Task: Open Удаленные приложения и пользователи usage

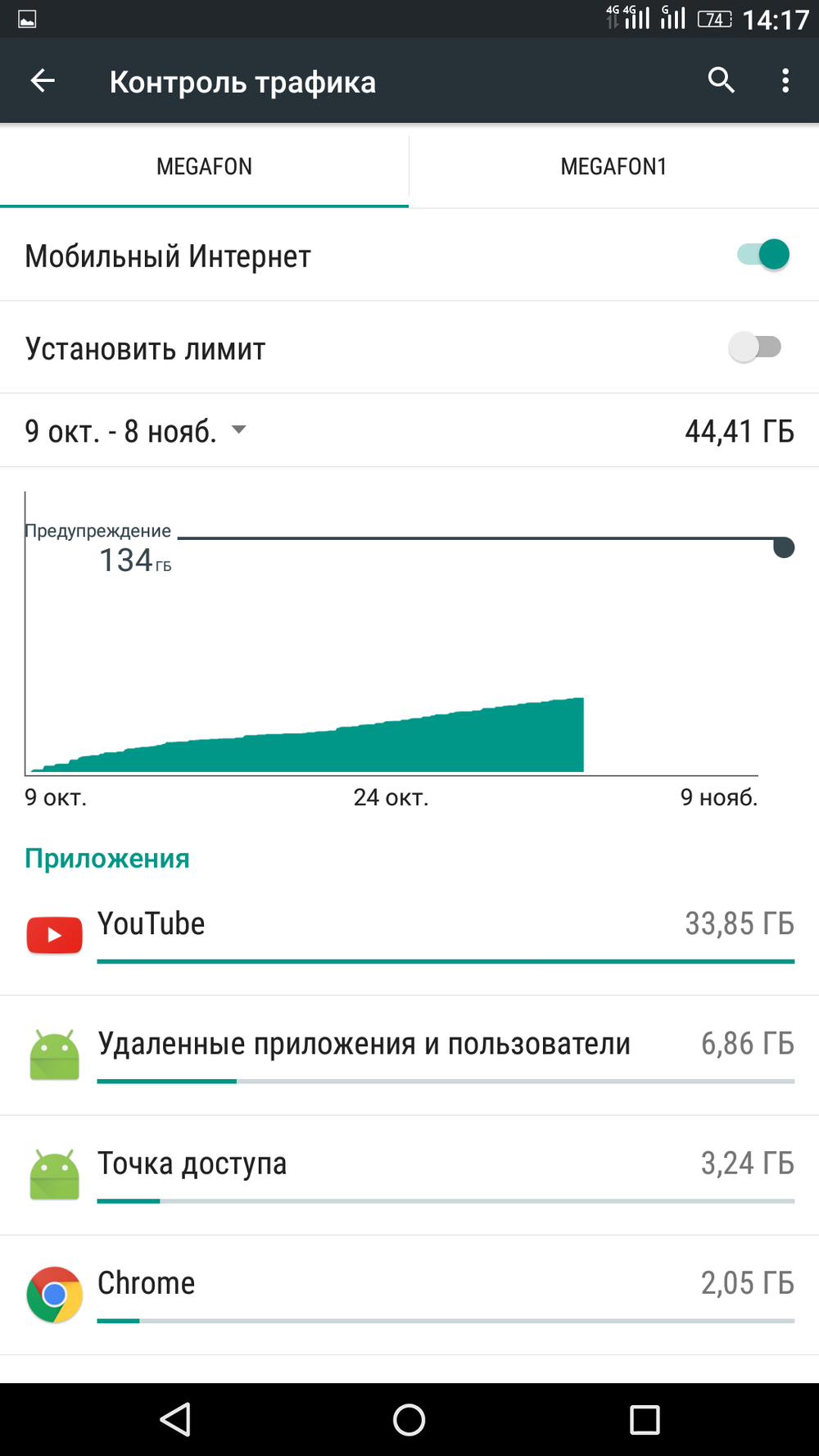Action: click(x=409, y=1055)
